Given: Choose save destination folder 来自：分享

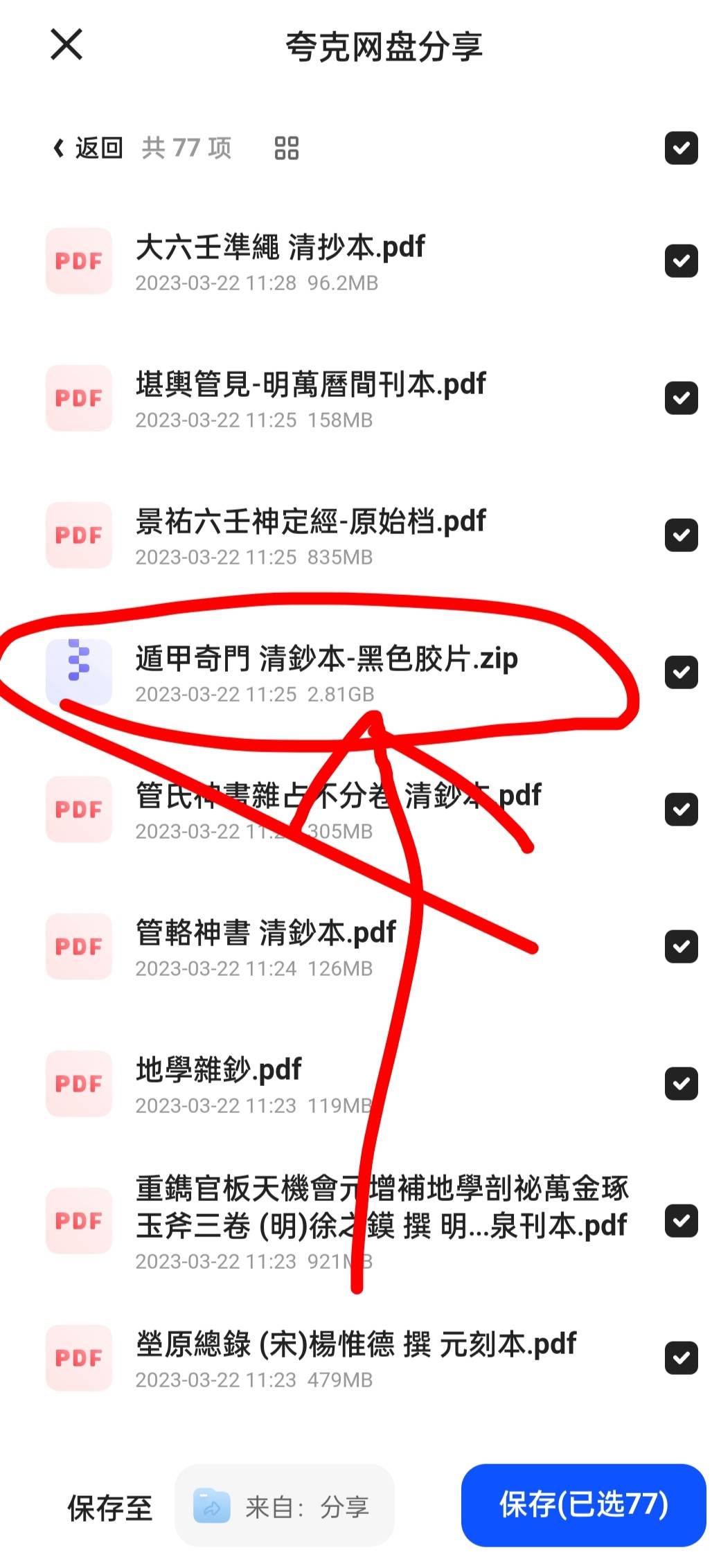Looking at the screenshot, I should point(285,1507).
